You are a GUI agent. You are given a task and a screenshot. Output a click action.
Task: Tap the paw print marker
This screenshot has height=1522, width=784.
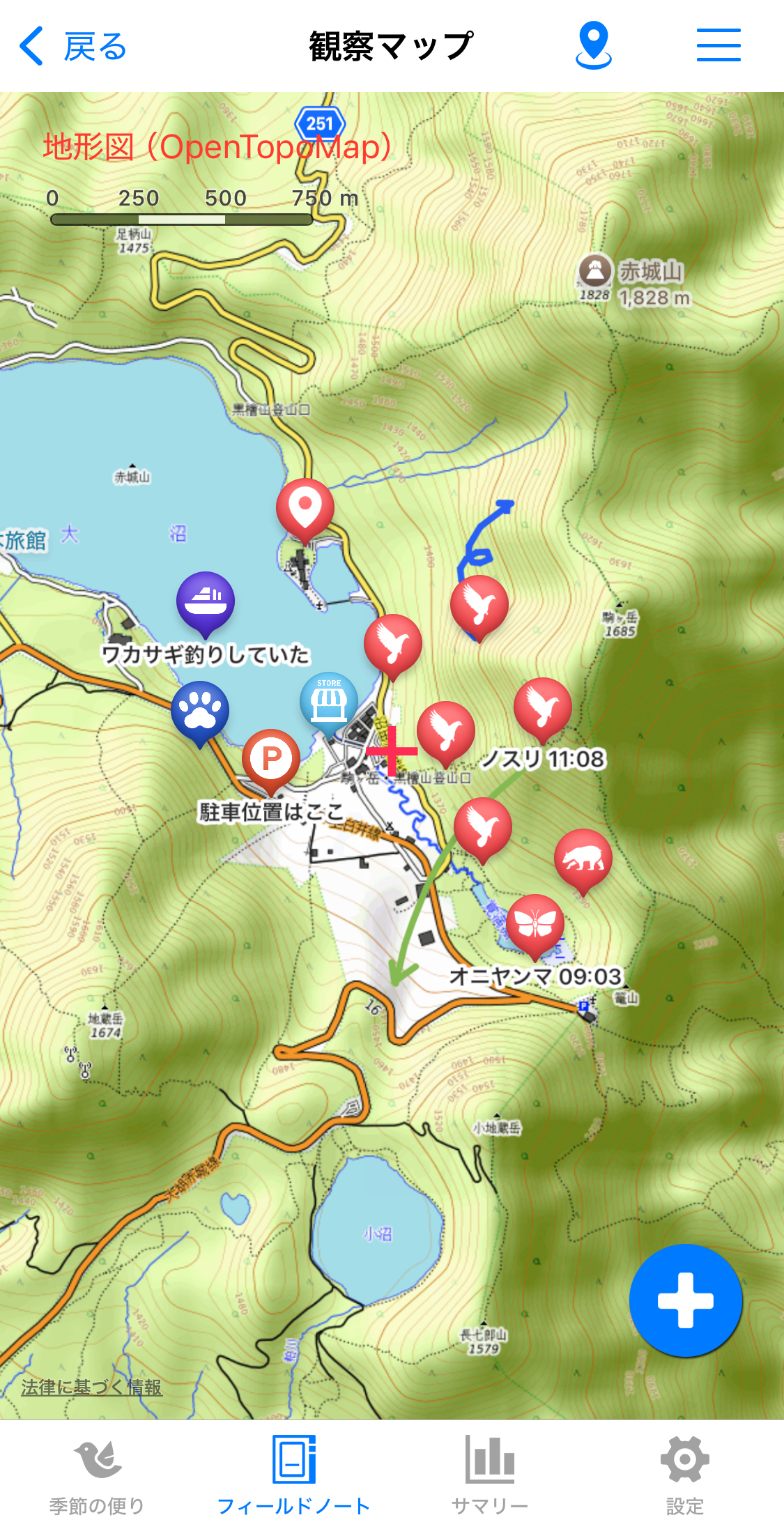point(200,709)
